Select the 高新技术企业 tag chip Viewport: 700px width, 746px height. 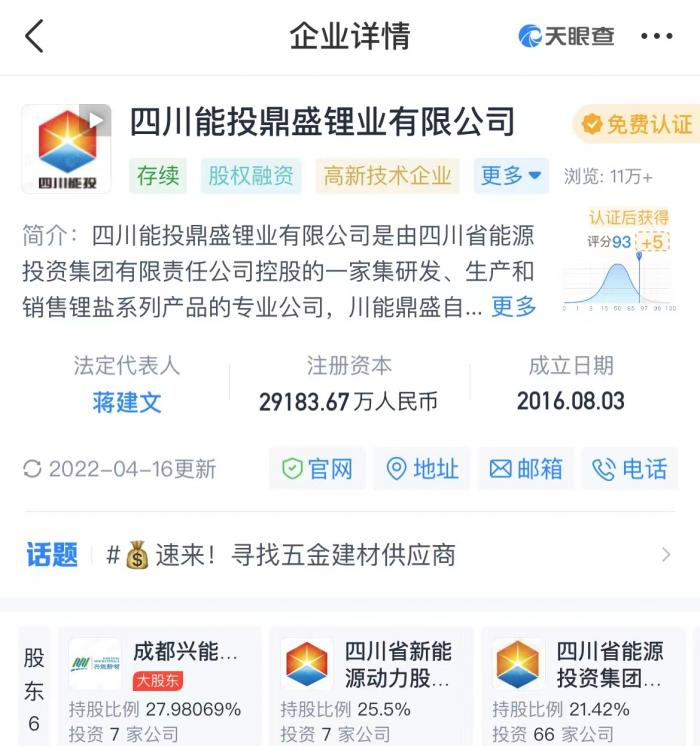387,176
